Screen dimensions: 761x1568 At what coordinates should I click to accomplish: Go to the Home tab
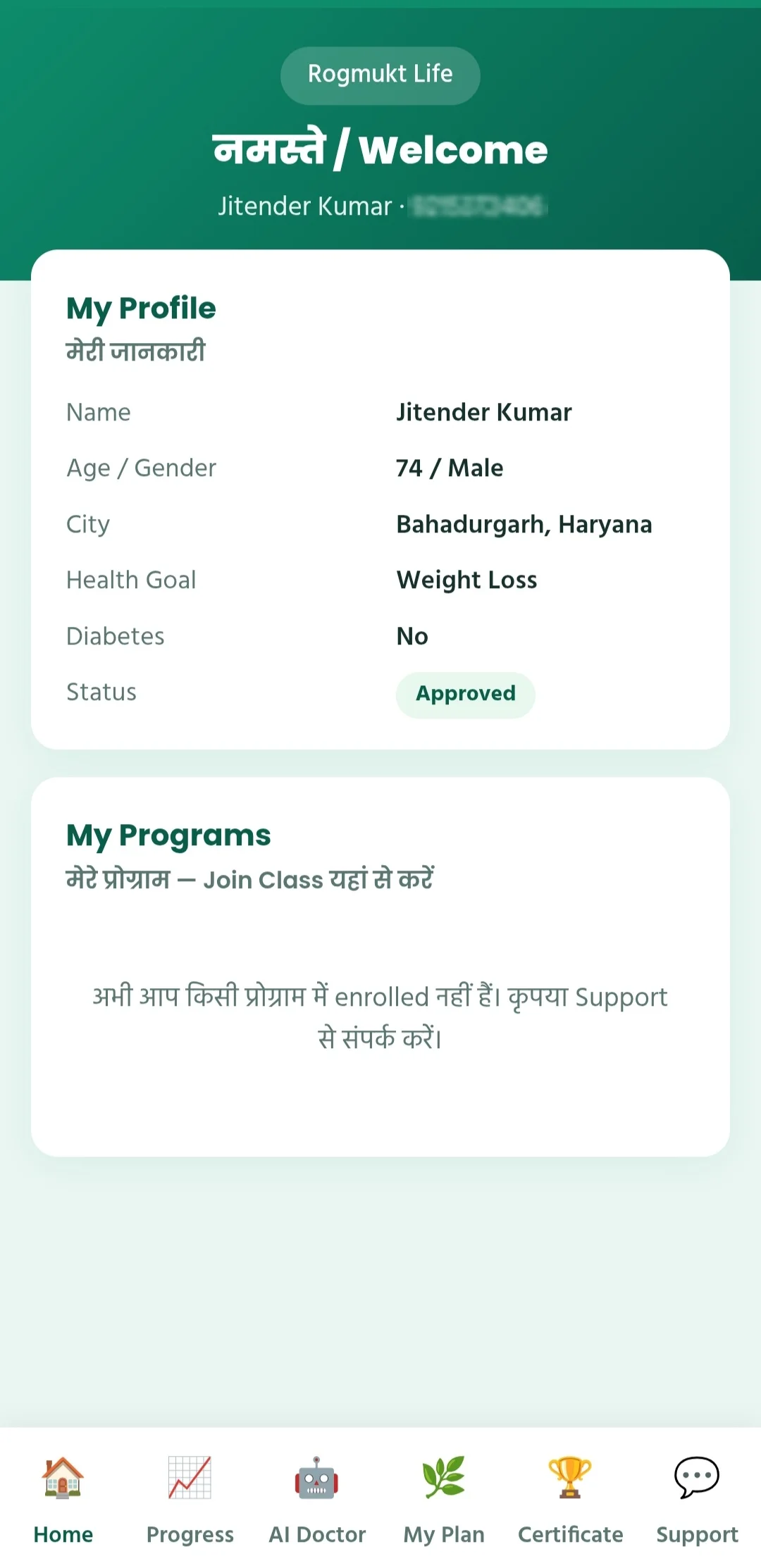(x=63, y=1499)
